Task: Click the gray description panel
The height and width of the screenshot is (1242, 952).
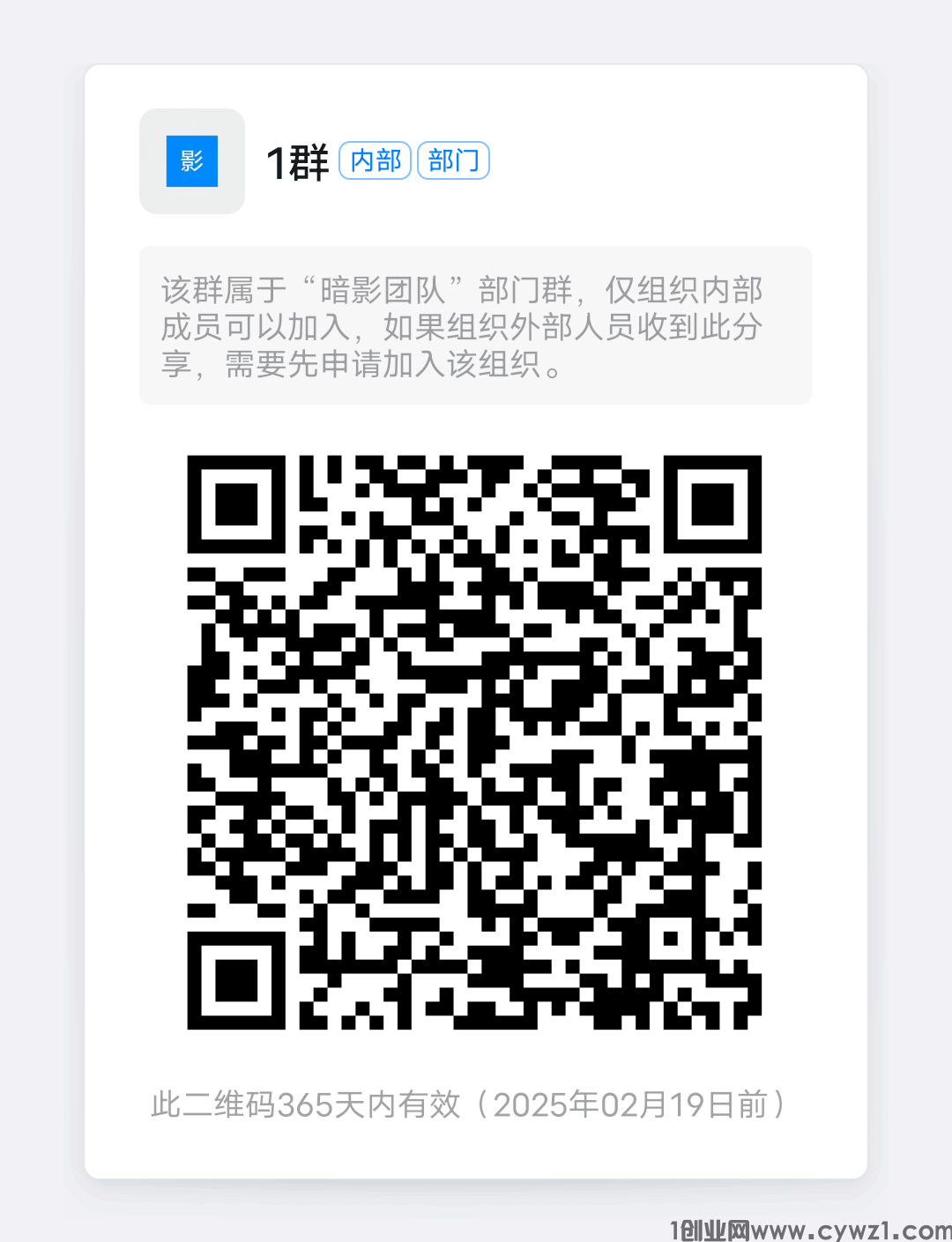Action: (x=476, y=325)
